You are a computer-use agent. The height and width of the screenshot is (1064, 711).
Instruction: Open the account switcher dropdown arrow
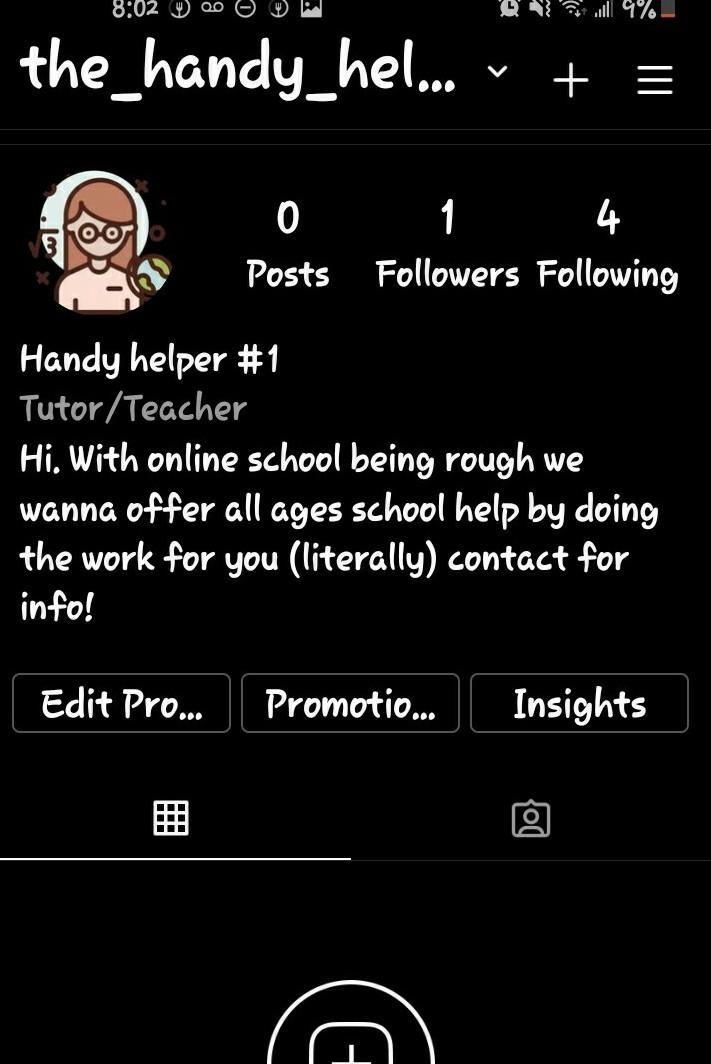point(497,72)
